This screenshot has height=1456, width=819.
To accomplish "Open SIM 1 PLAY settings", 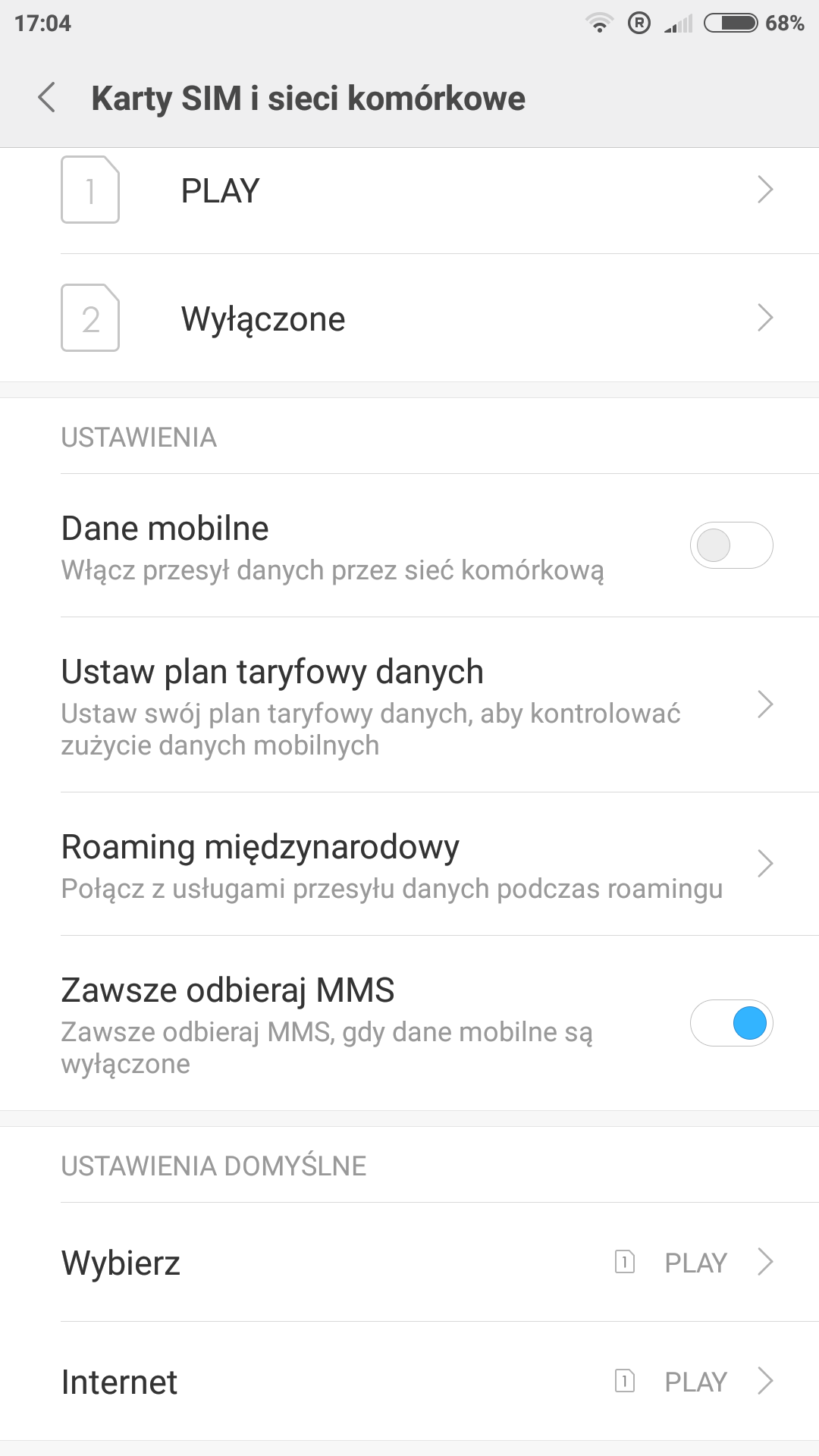I will click(x=409, y=190).
